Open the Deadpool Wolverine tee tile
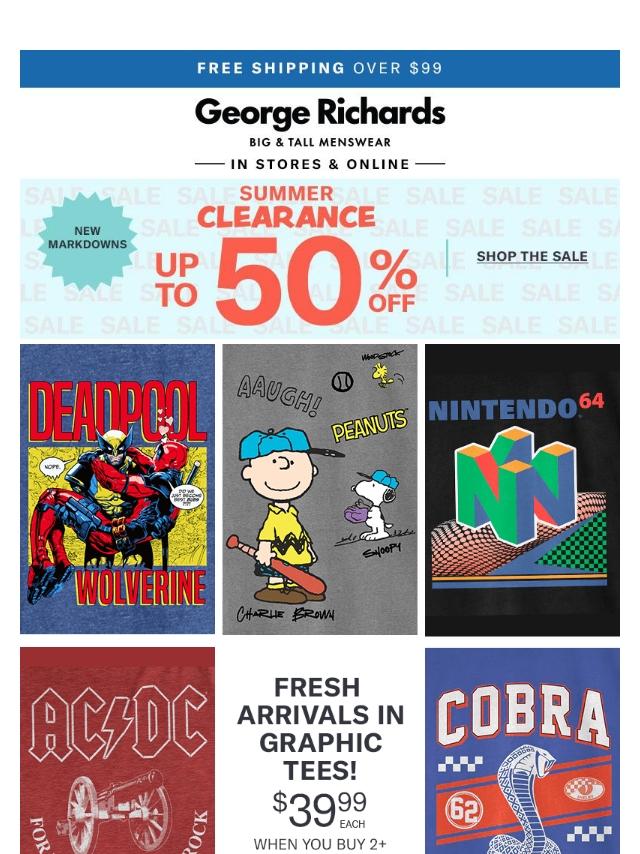 click(117, 489)
